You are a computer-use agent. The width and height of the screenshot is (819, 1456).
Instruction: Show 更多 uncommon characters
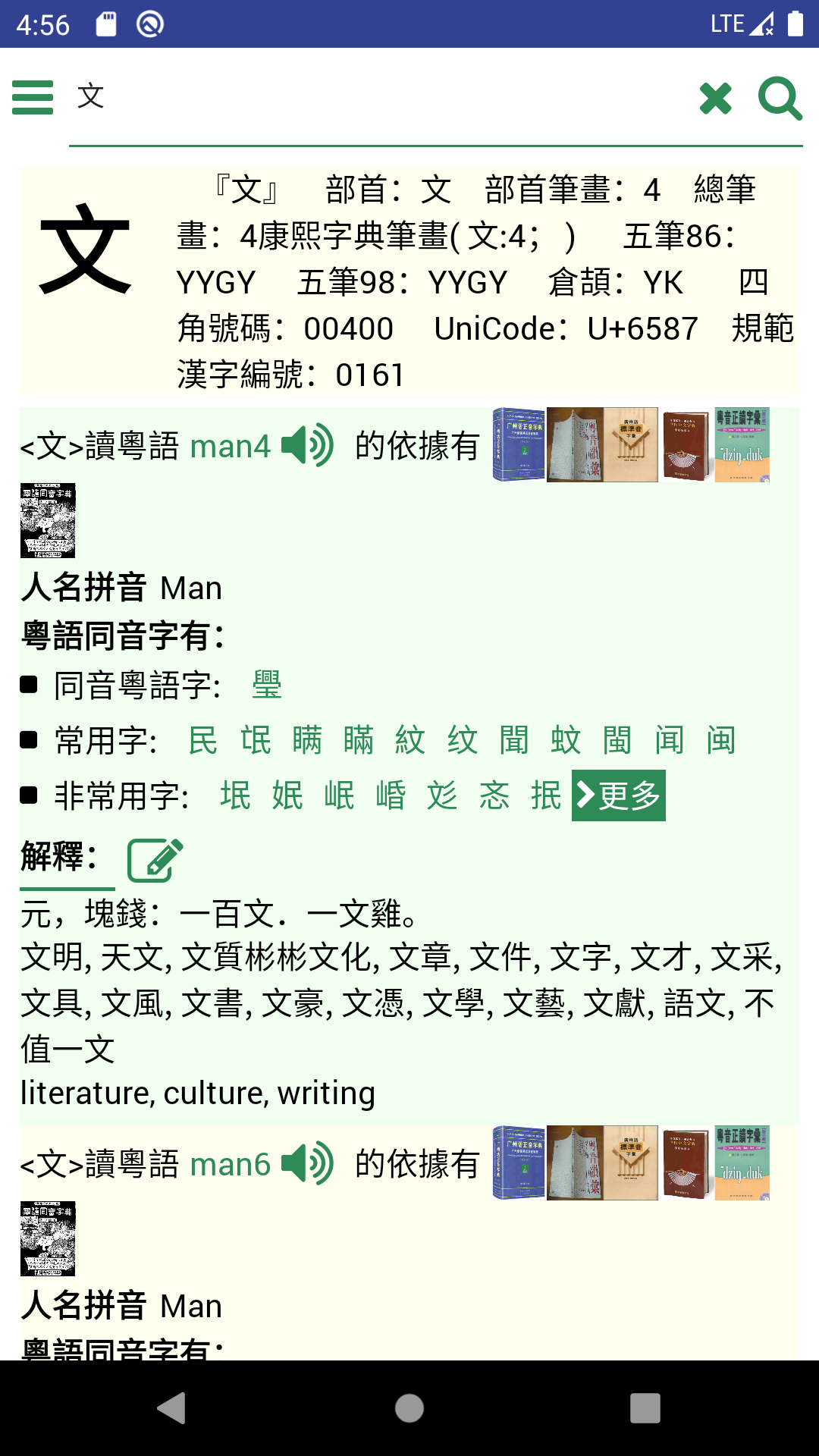(x=618, y=795)
